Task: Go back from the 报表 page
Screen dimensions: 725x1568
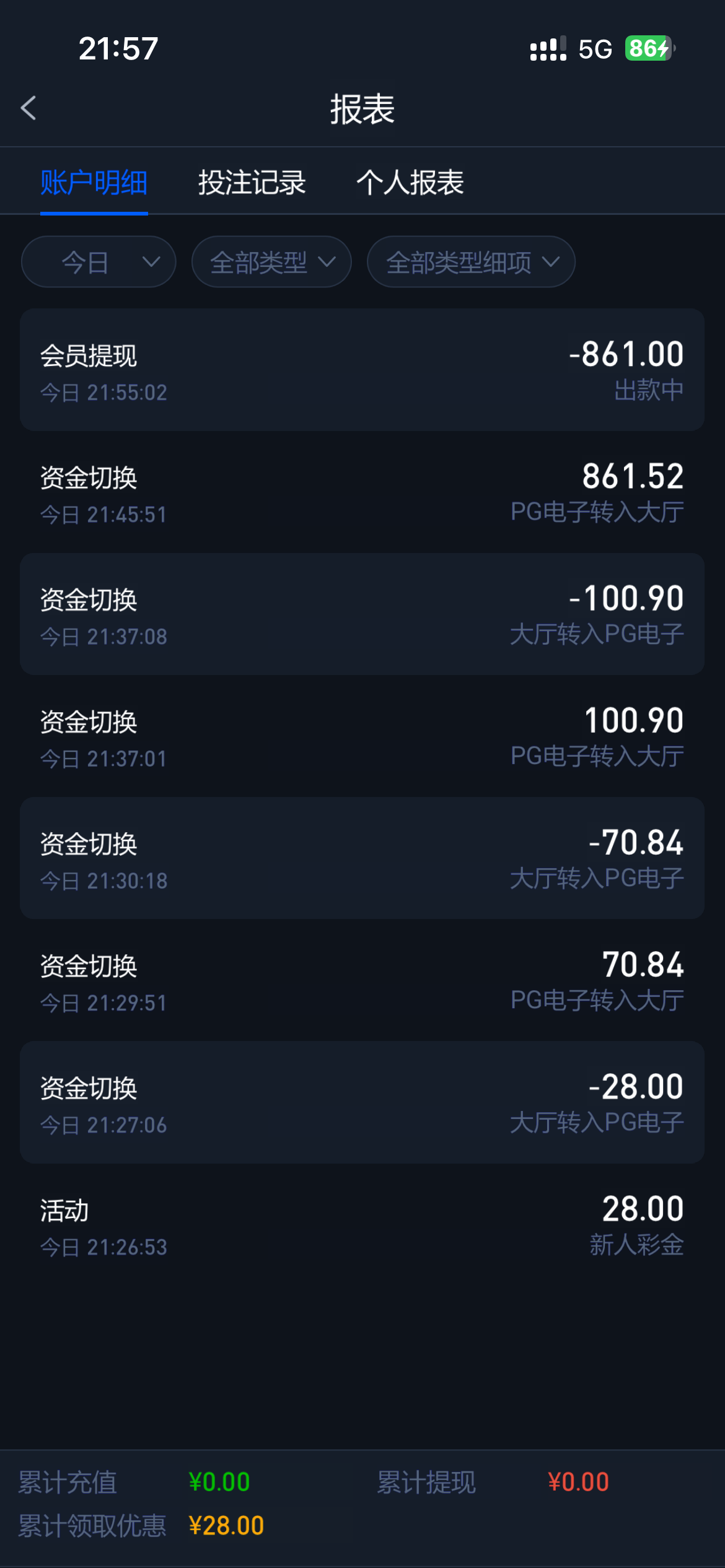Action: [29, 108]
